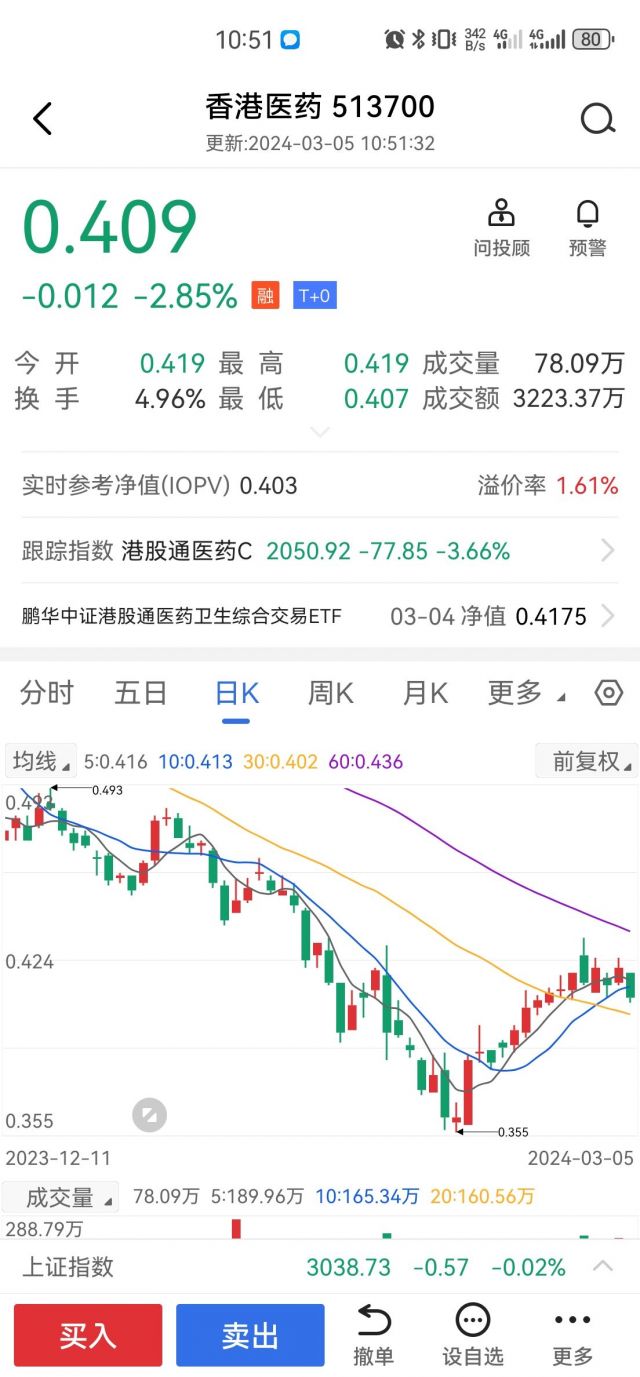Set a price alert via 预警
The height and width of the screenshot is (1377, 640).
[587, 229]
